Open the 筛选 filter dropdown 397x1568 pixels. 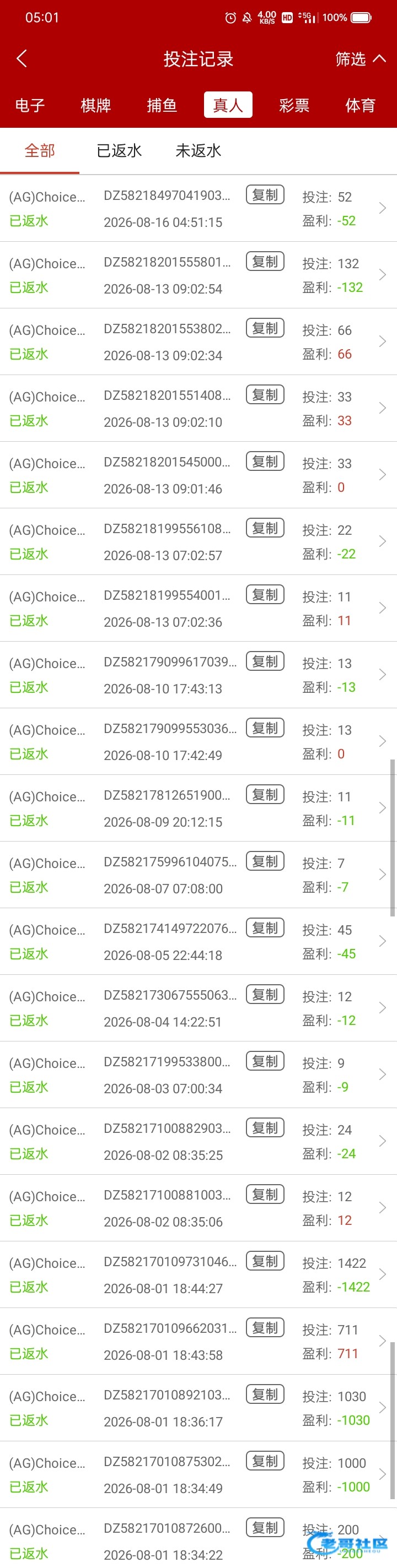(361, 59)
